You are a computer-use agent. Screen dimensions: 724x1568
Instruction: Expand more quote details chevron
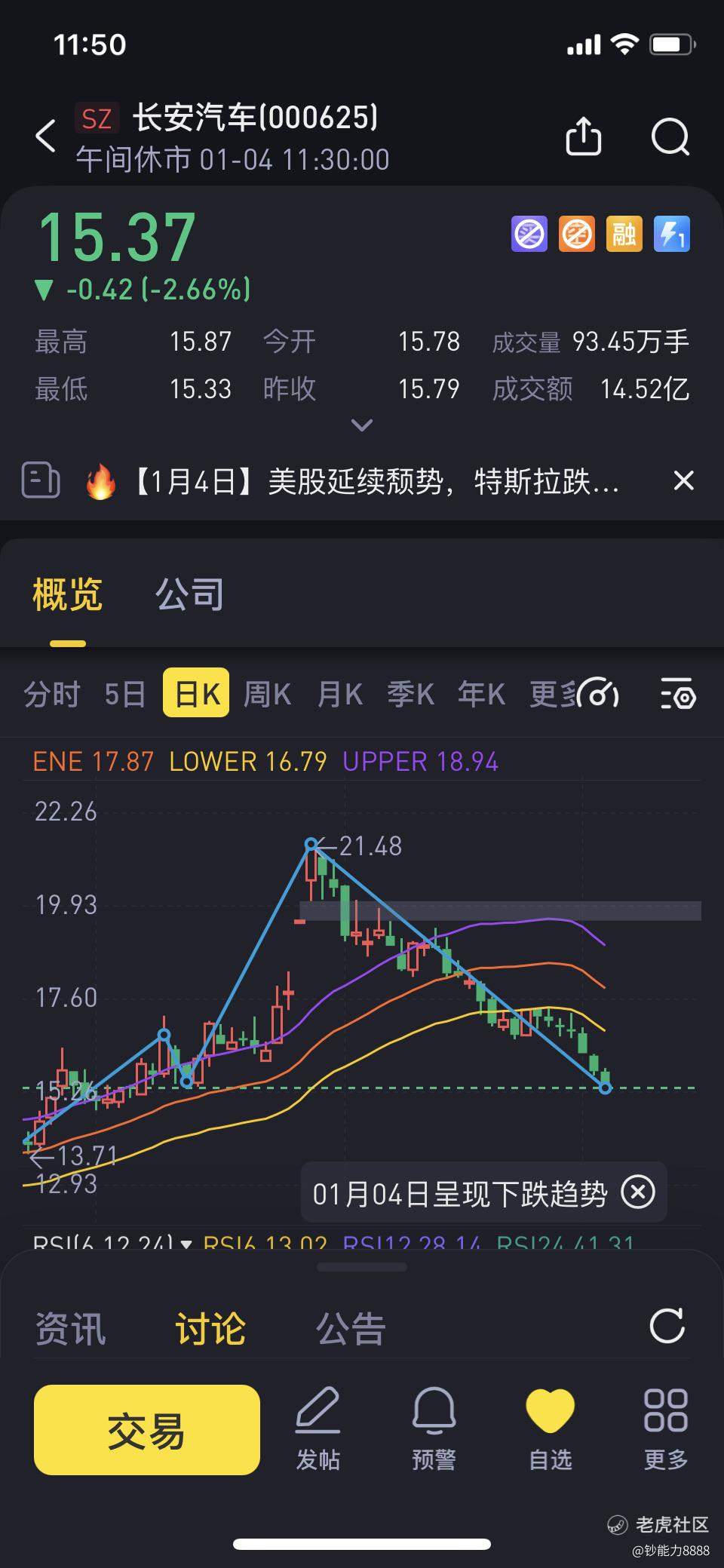click(x=362, y=425)
